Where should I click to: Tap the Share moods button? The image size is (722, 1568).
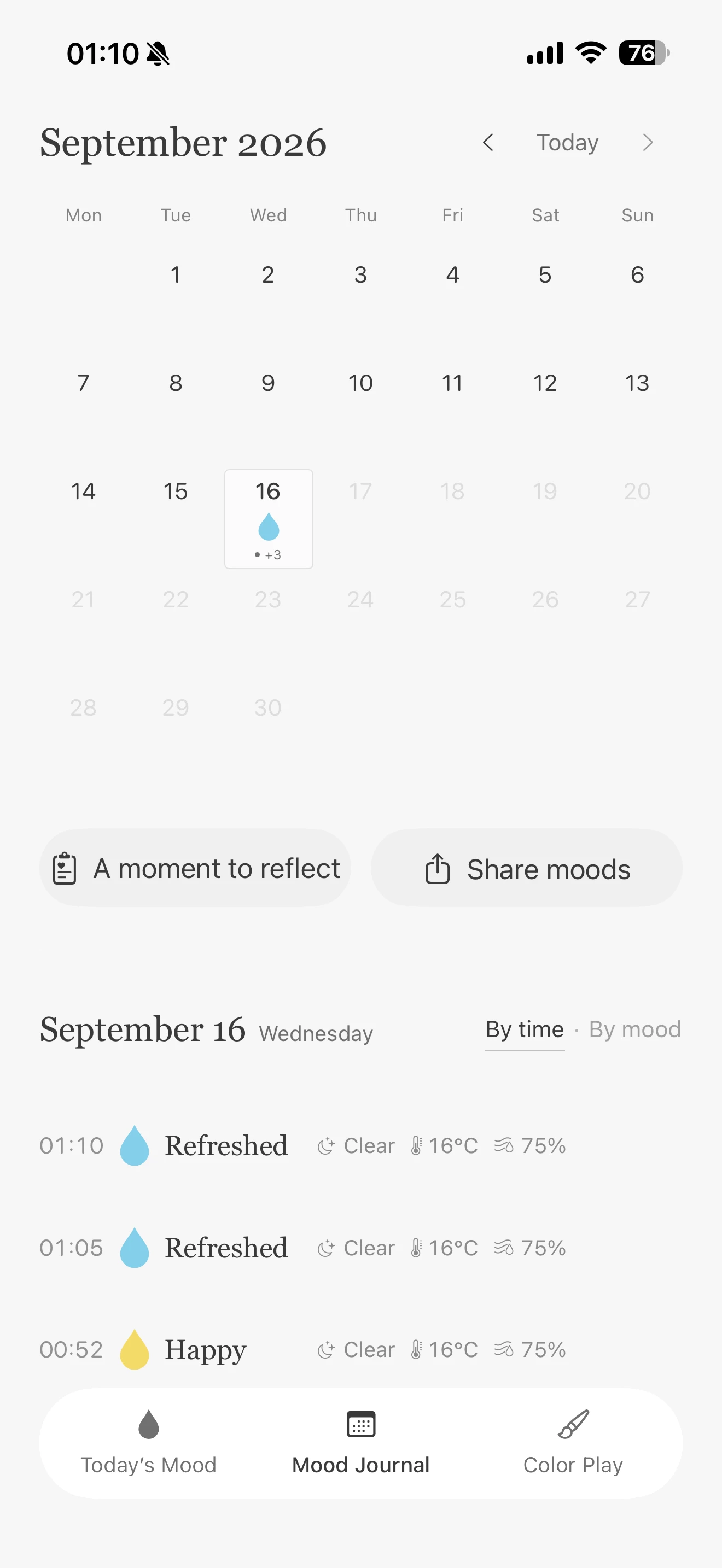point(526,868)
